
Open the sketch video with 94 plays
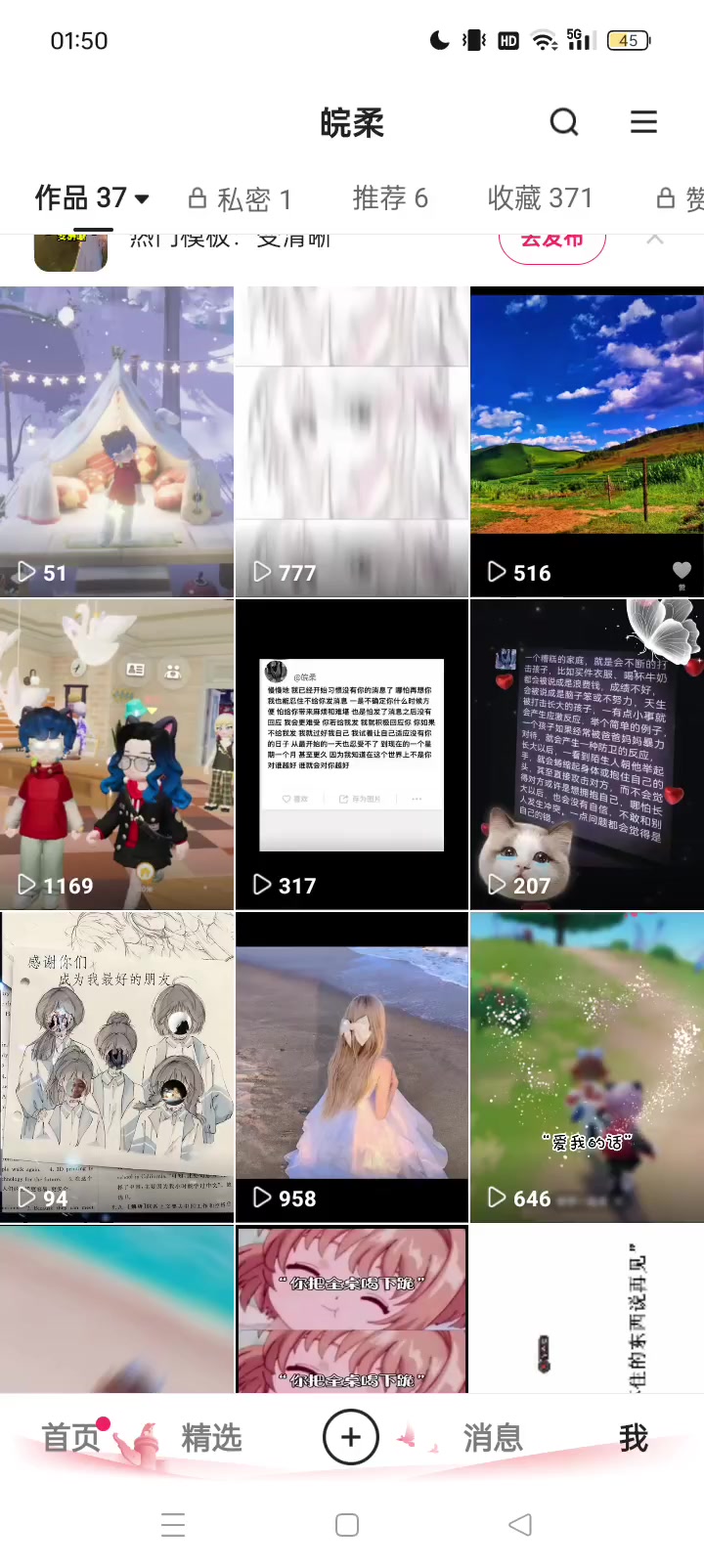pos(116,1067)
